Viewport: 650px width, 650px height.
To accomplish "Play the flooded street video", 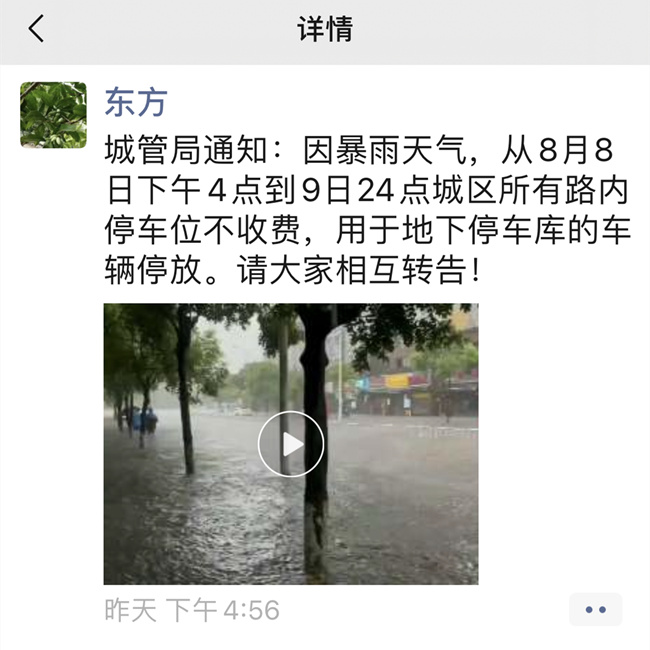I will (x=291, y=444).
